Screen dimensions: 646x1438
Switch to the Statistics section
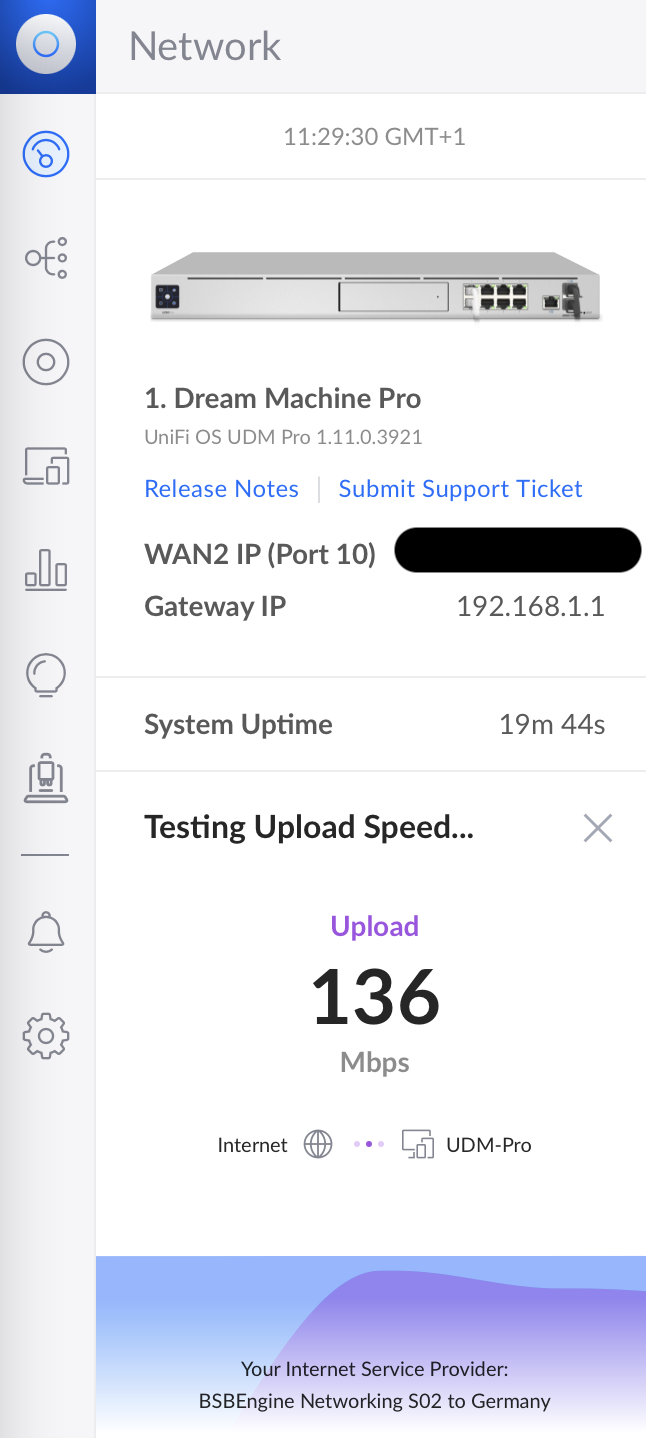[46, 570]
